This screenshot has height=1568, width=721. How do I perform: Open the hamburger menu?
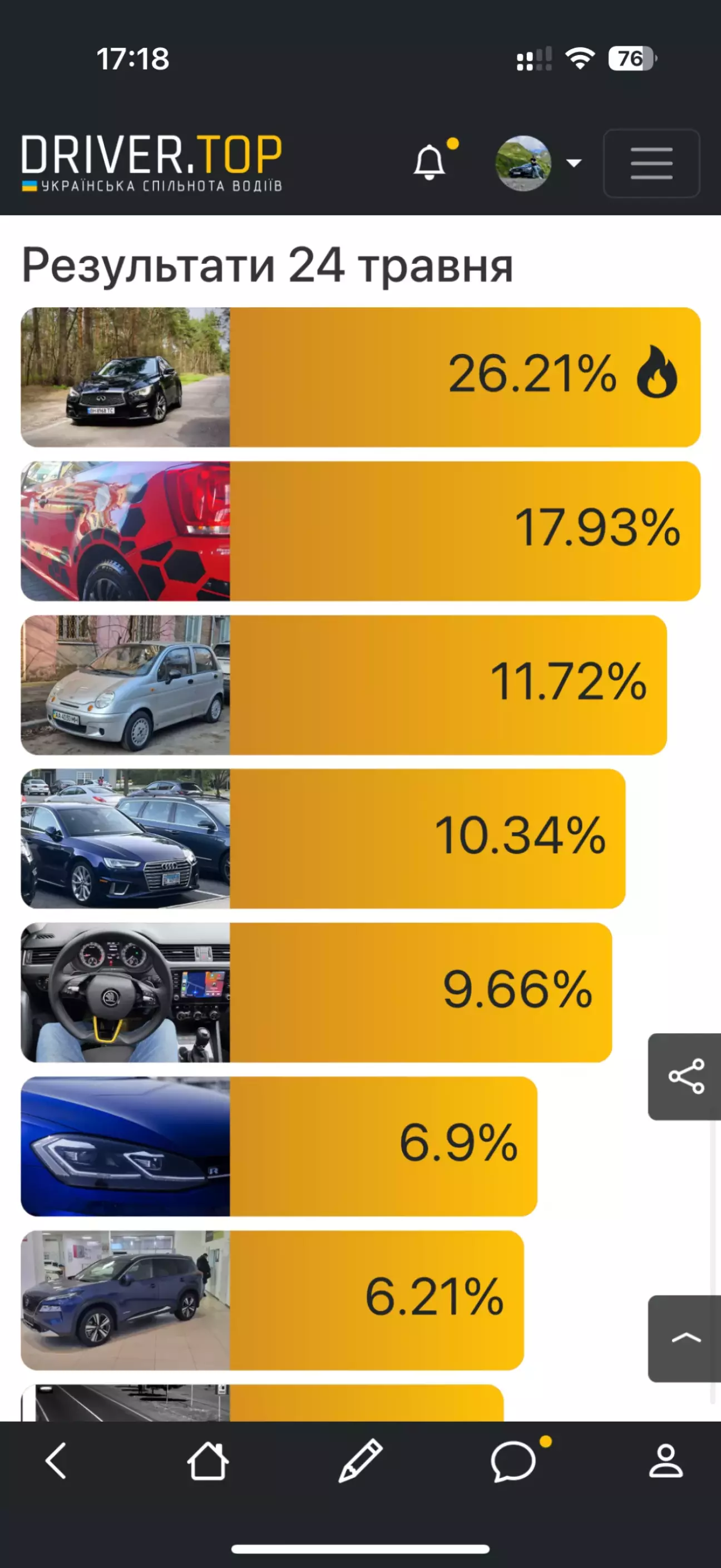(651, 163)
